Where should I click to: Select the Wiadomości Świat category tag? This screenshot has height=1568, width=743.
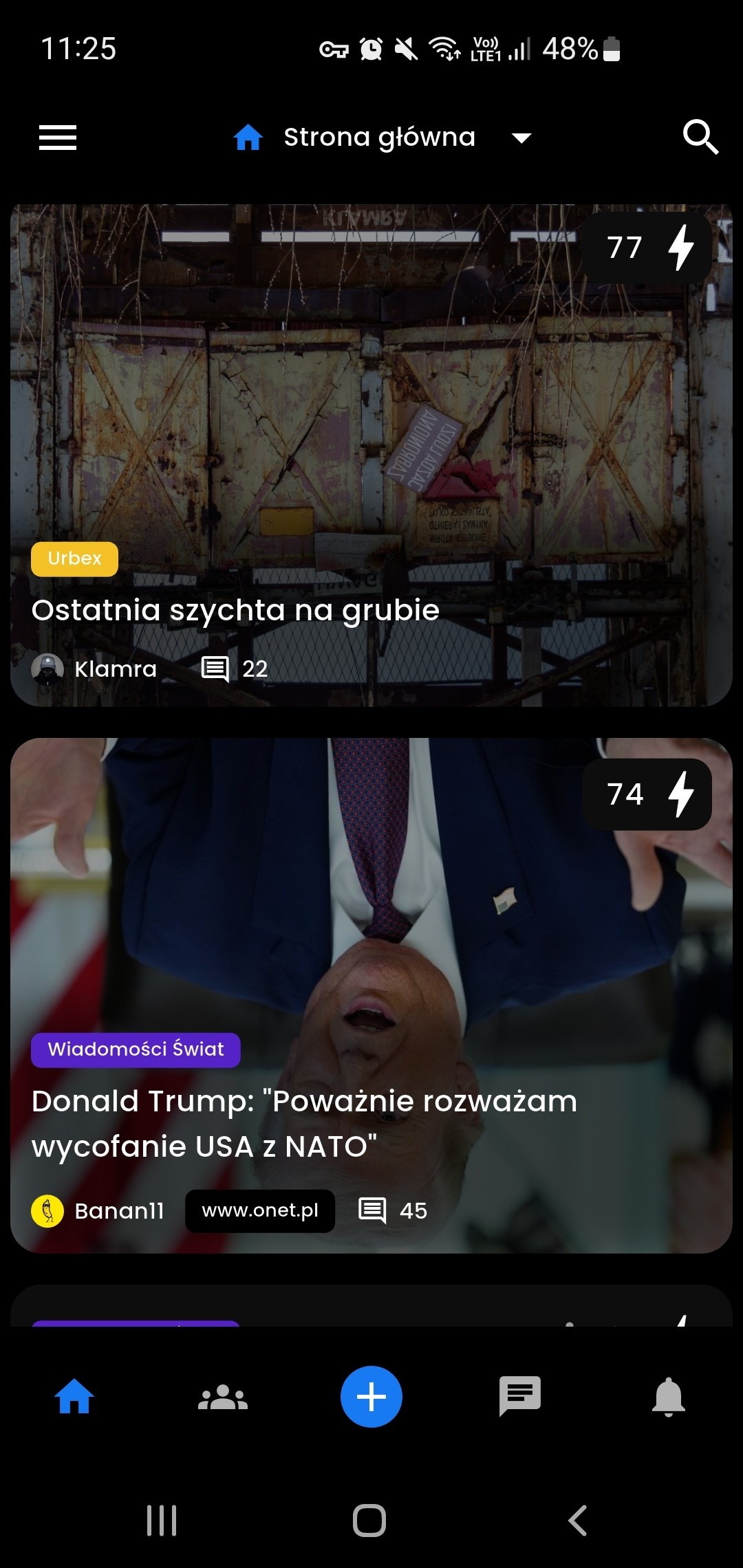click(x=136, y=1049)
